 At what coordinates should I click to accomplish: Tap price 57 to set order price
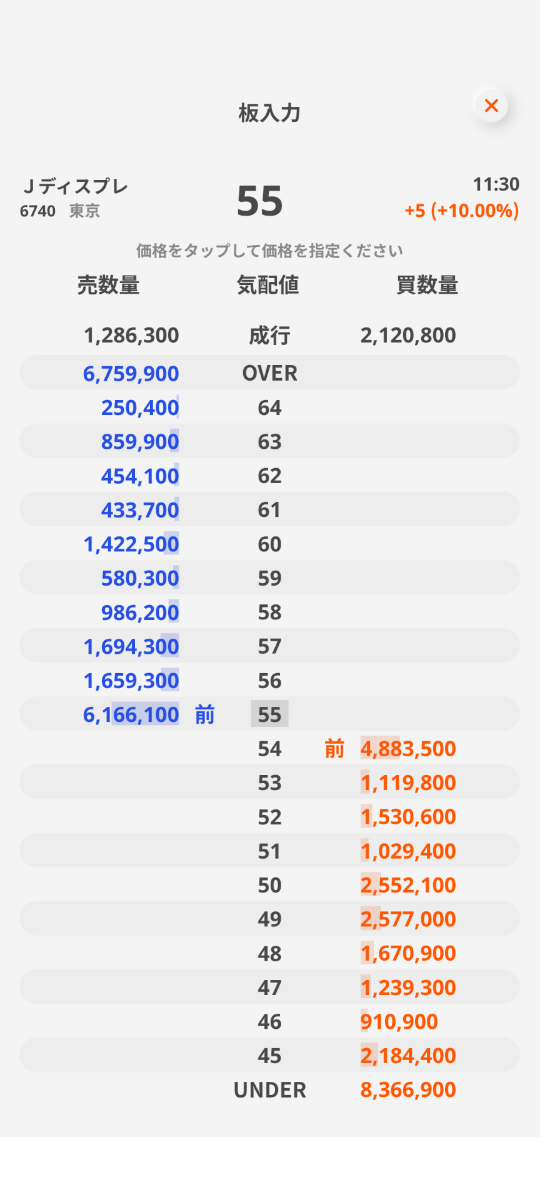pos(270,646)
